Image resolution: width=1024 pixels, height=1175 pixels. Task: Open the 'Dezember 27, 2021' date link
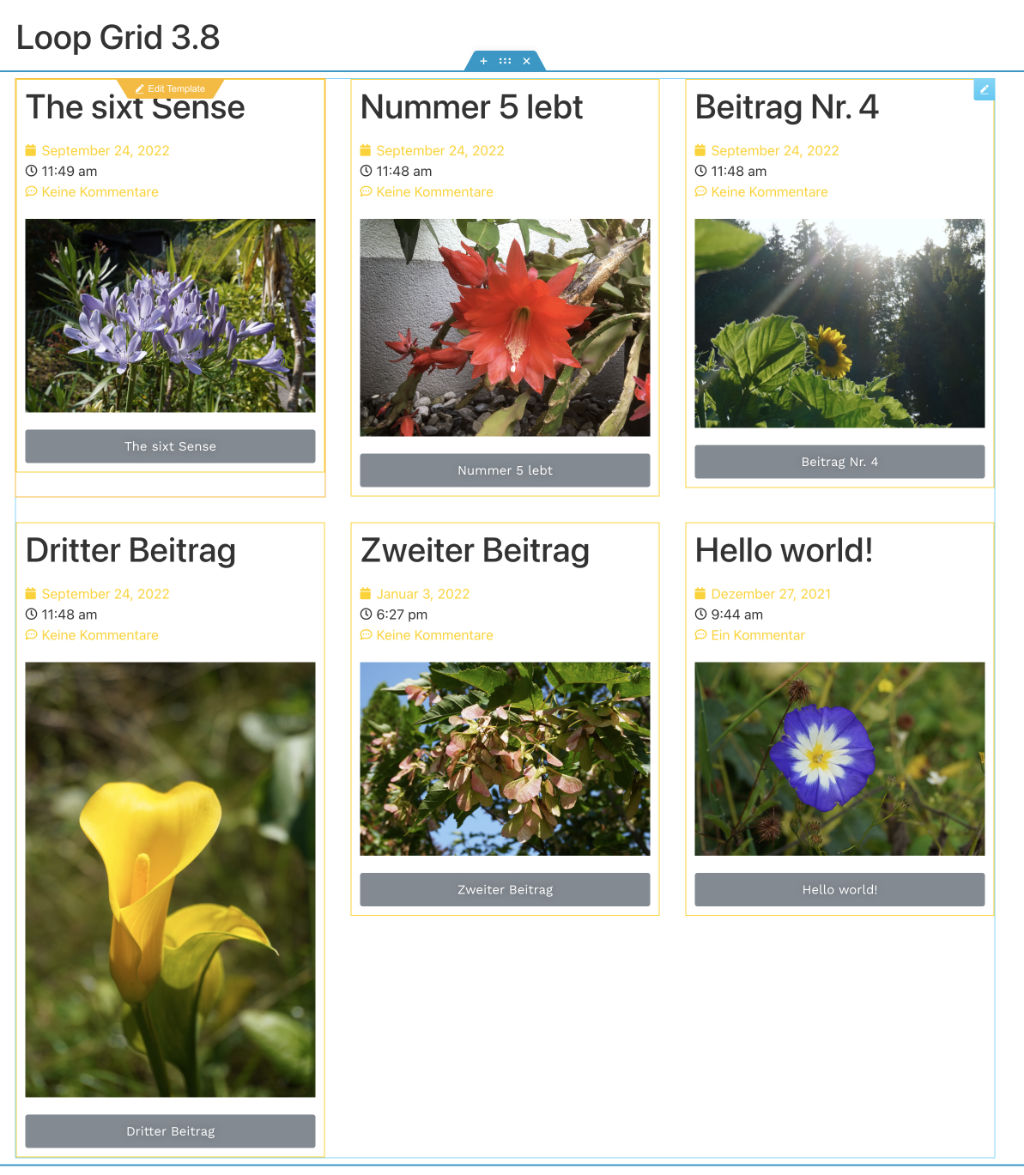pyautogui.click(x=770, y=594)
